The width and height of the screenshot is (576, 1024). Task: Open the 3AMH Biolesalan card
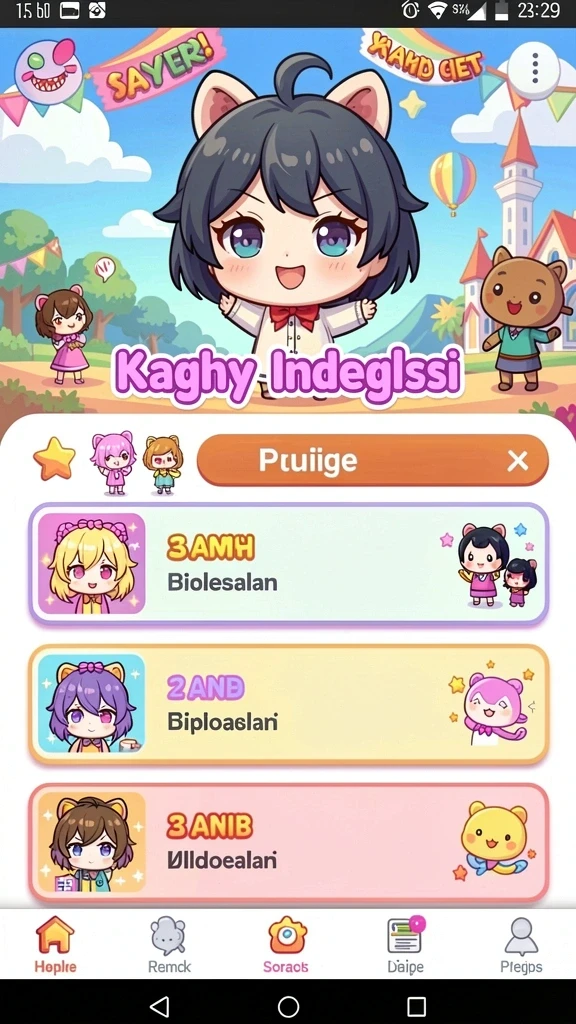[x=288, y=564]
